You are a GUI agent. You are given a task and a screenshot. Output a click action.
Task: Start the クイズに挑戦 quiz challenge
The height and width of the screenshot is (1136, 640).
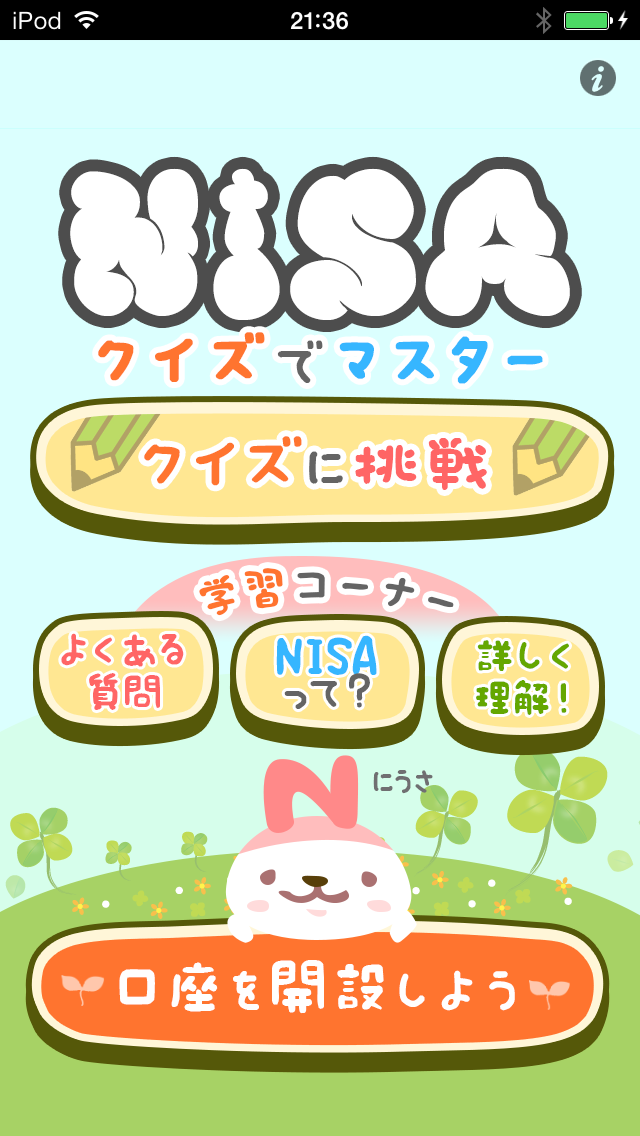click(321, 467)
